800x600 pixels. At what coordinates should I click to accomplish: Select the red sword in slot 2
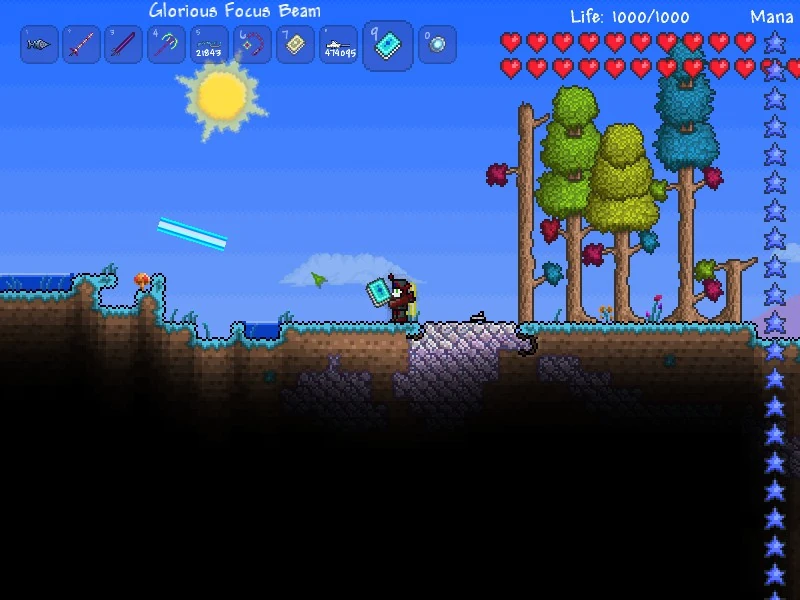click(81, 45)
